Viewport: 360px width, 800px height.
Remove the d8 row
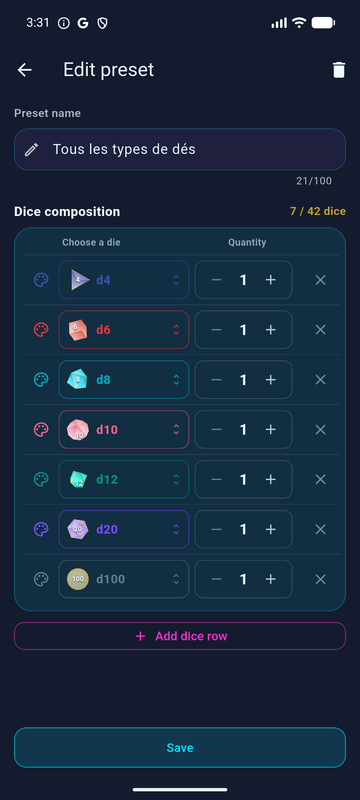320,380
